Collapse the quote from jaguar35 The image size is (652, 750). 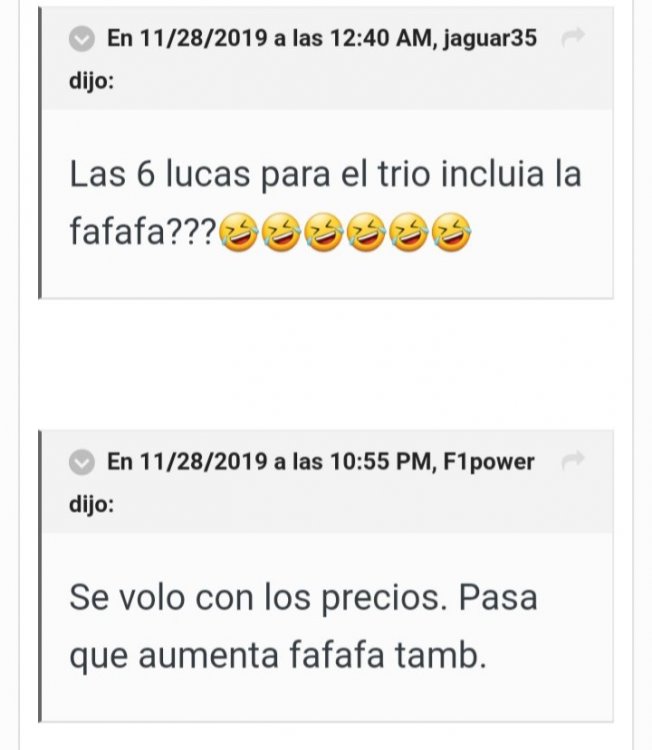tap(81, 39)
